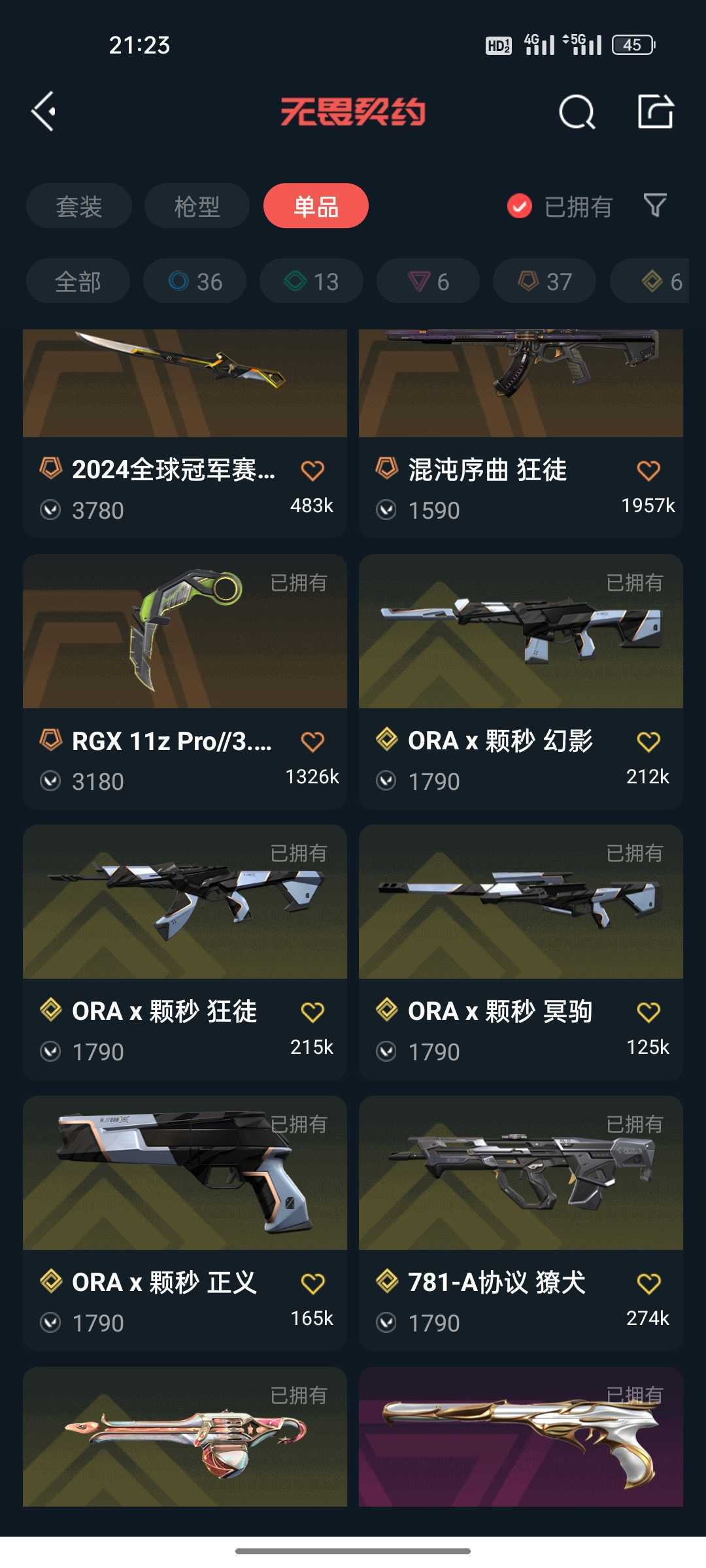
Task: Filter by the blue tier chip showing 36
Action: click(195, 282)
